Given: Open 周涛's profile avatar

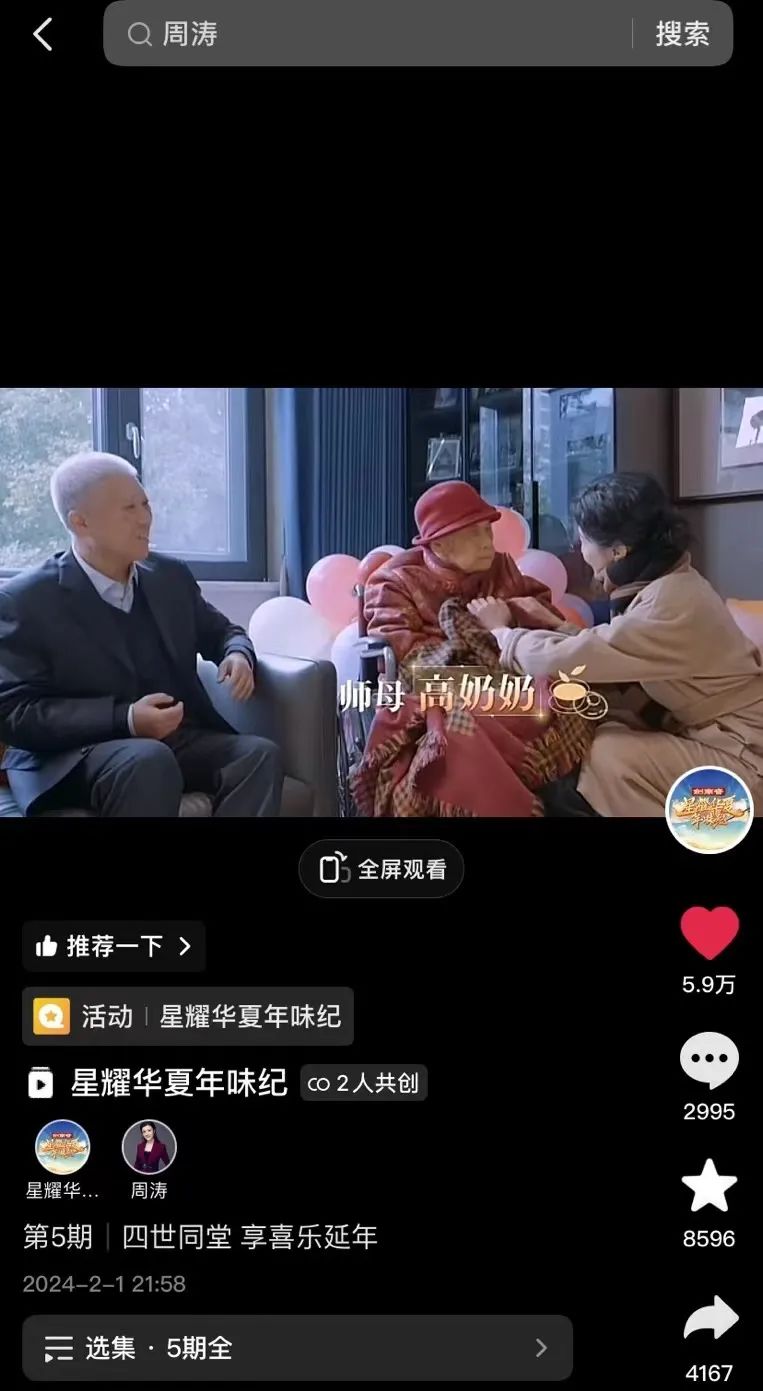Looking at the screenshot, I should coord(149,1147).
